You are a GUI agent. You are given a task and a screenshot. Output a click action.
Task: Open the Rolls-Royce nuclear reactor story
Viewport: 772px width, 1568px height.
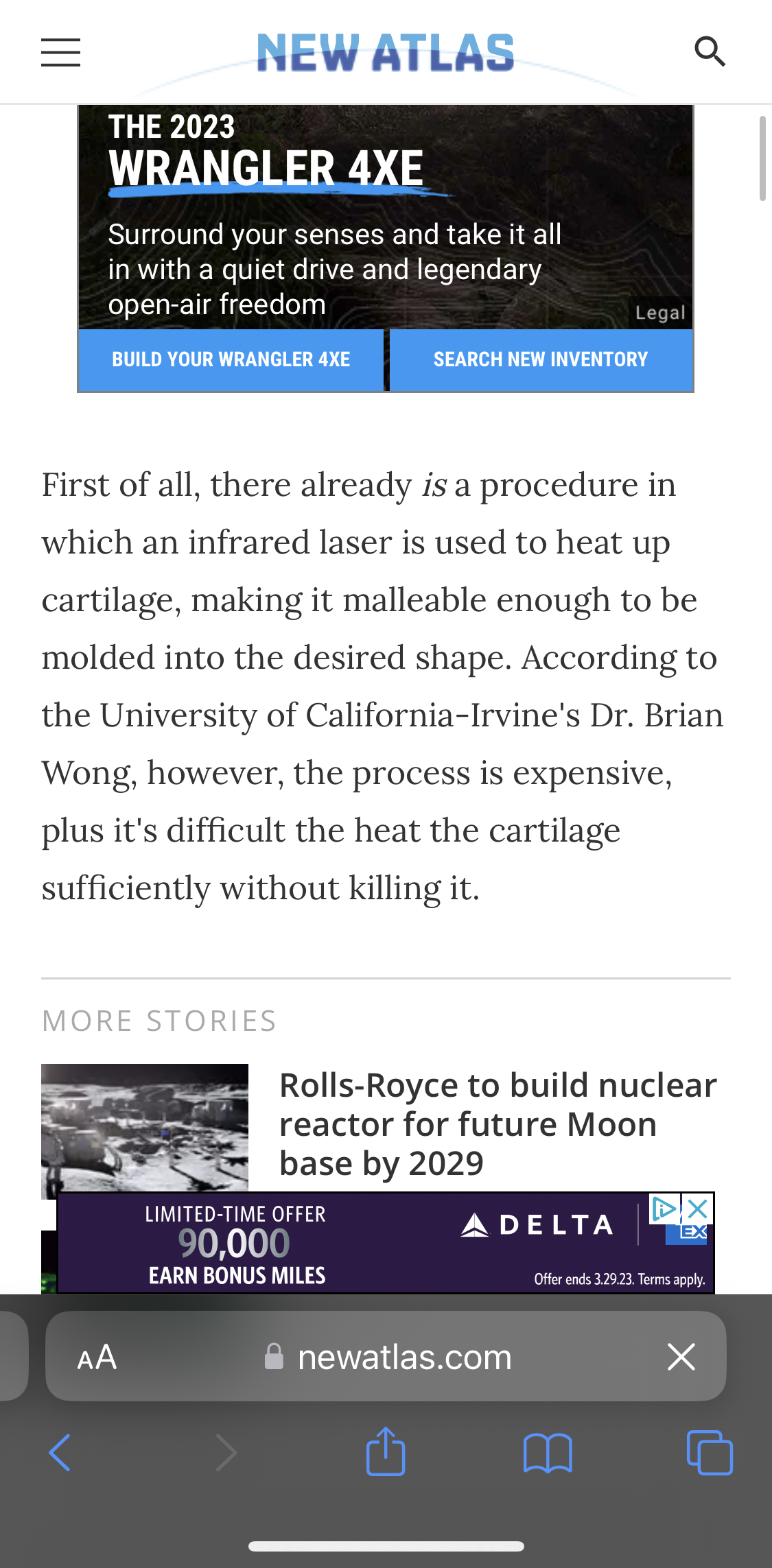click(x=498, y=1124)
